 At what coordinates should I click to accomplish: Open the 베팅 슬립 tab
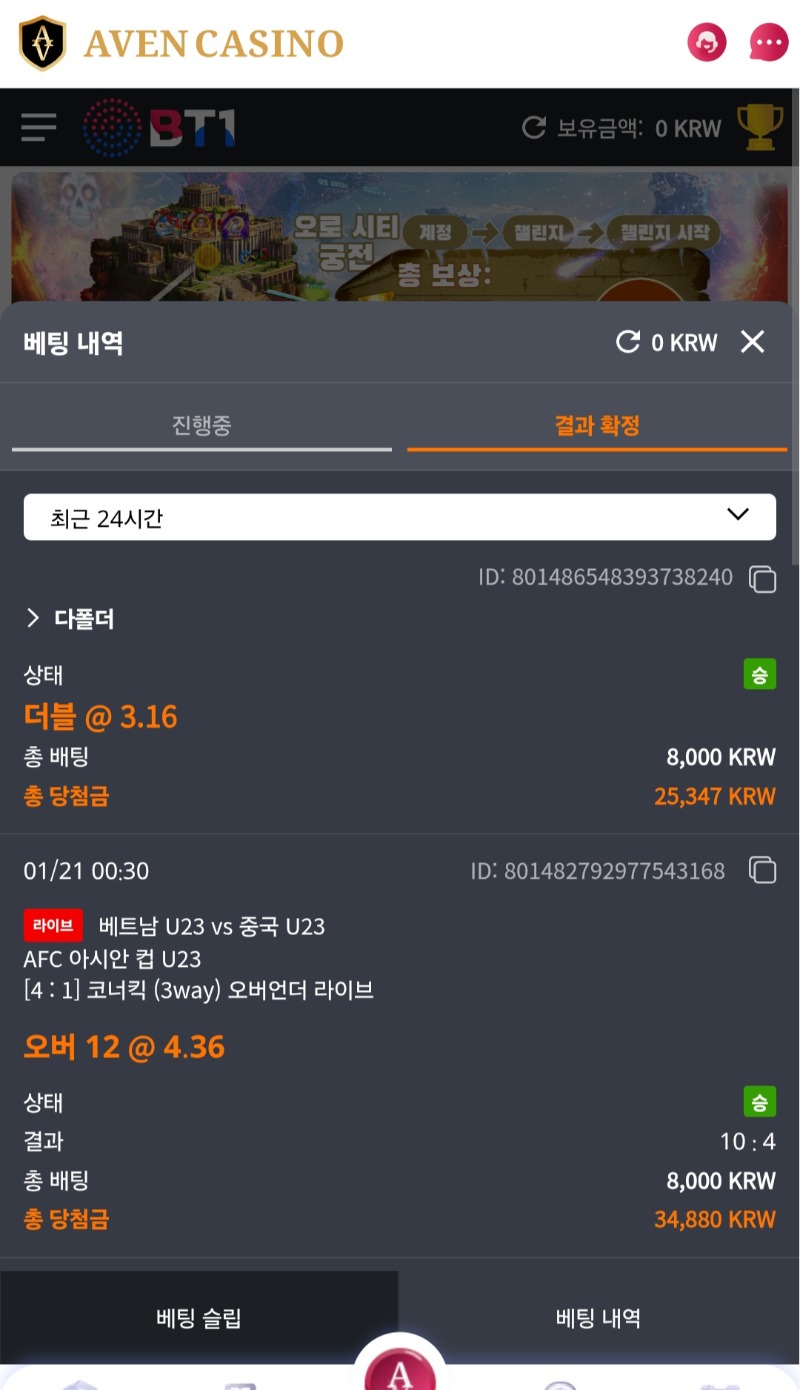(199, 1318)
